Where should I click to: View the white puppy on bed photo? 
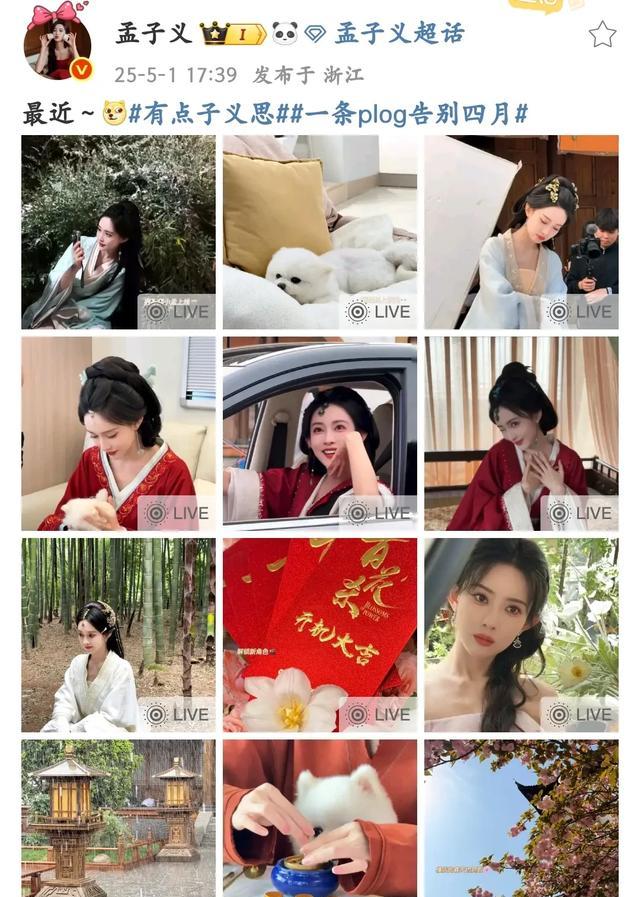click(320, 232)
